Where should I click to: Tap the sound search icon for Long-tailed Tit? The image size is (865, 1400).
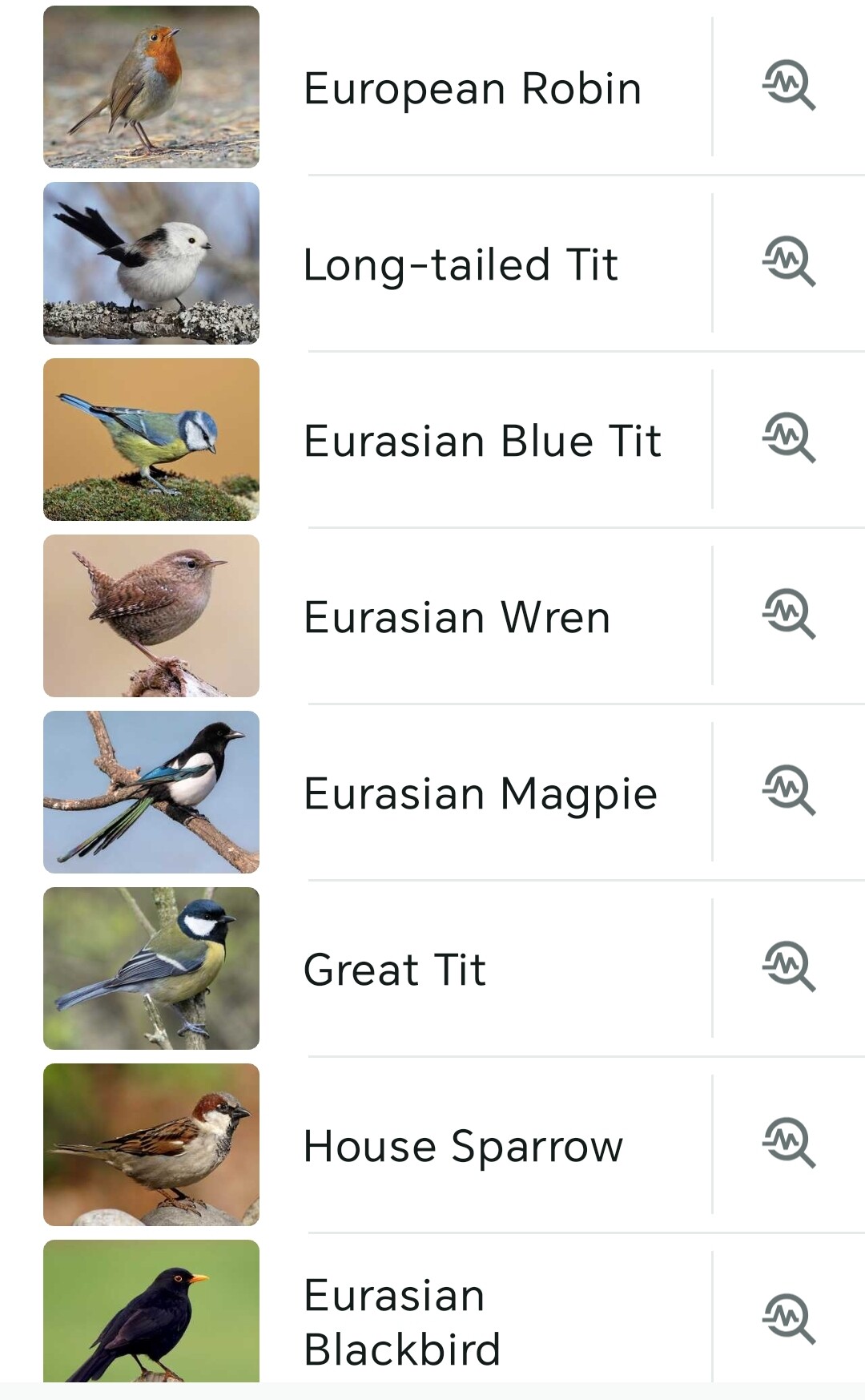point(788,261)
